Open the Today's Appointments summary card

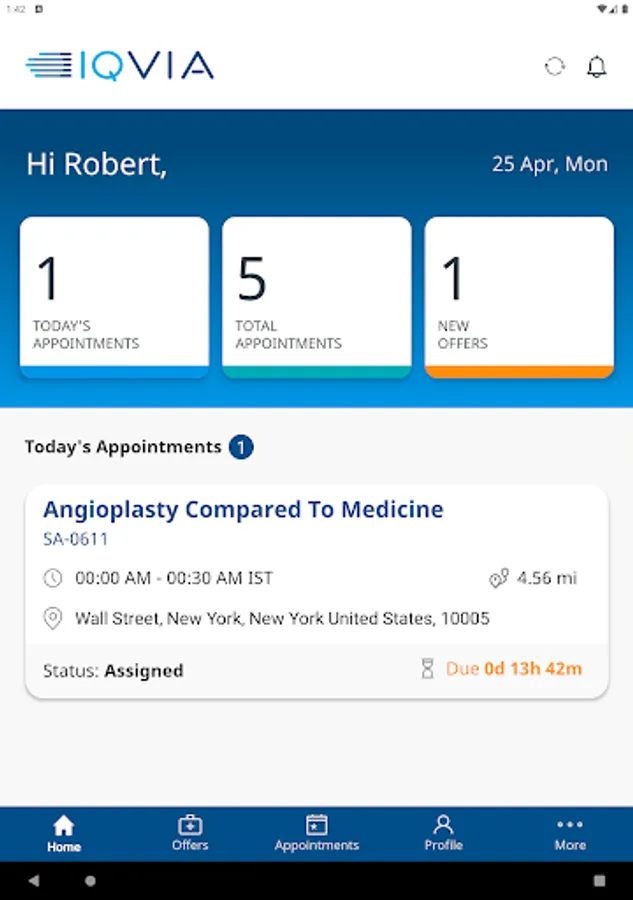[114, 297]
